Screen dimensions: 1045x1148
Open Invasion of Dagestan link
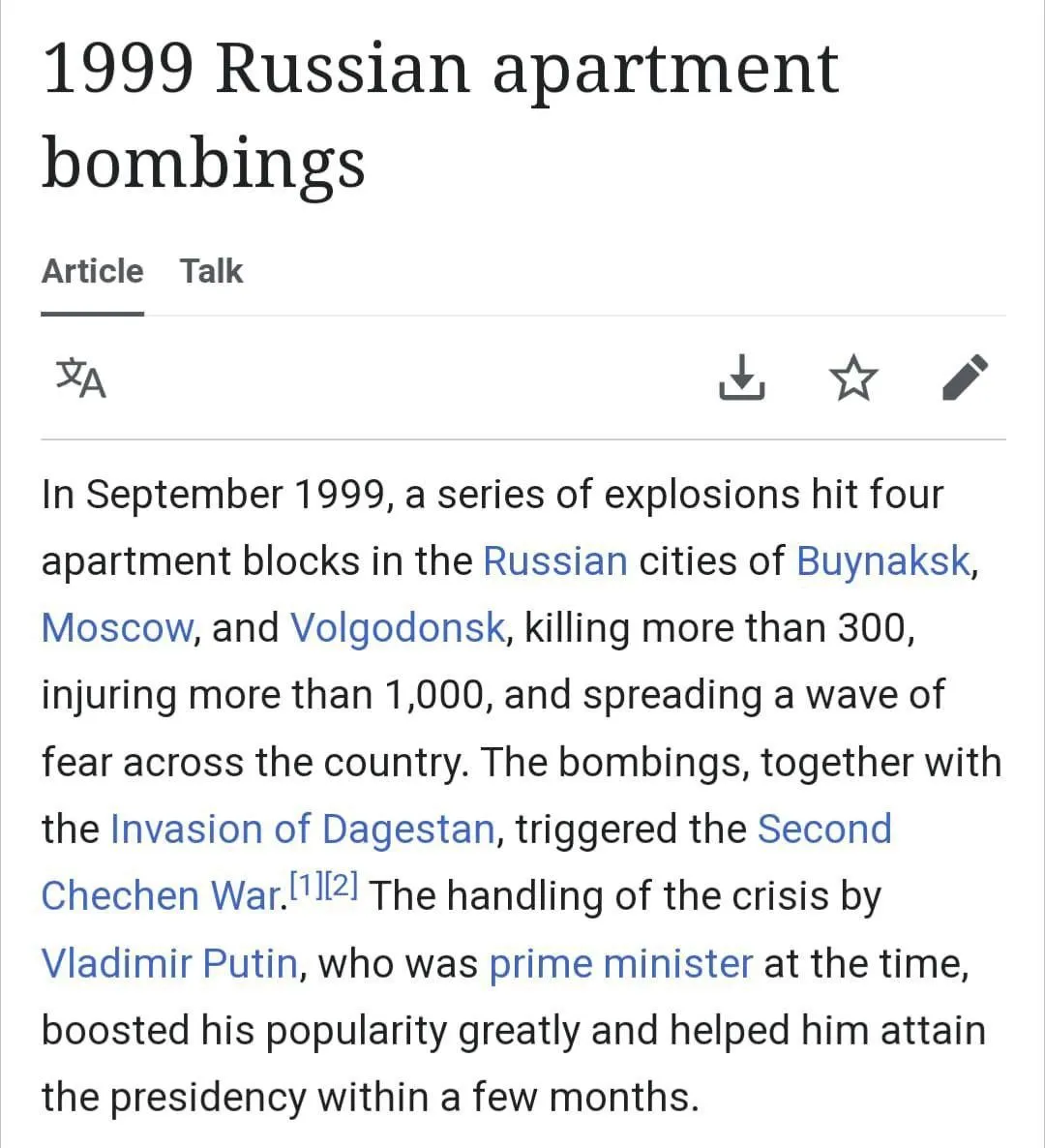pyautogui.click(x=303, y=830)
